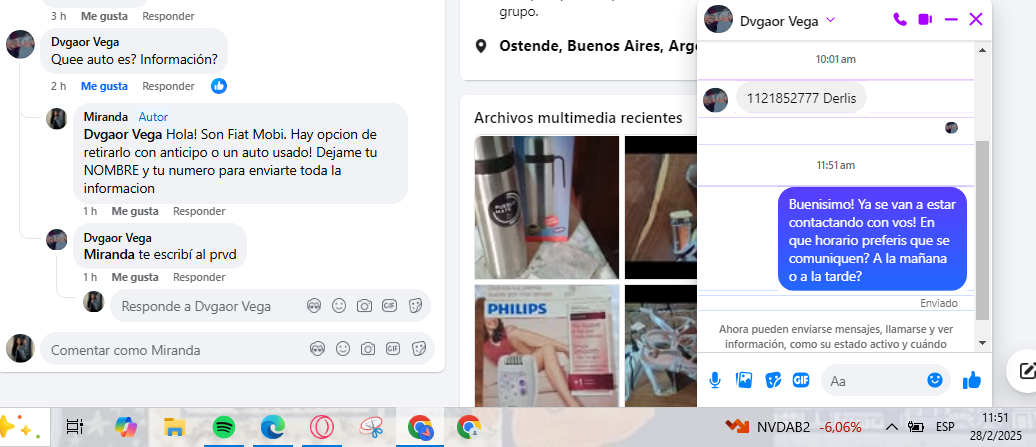The image size is (1036, 447).
Task: Open Spotify from the taskbar
Action: coord(224,427)
